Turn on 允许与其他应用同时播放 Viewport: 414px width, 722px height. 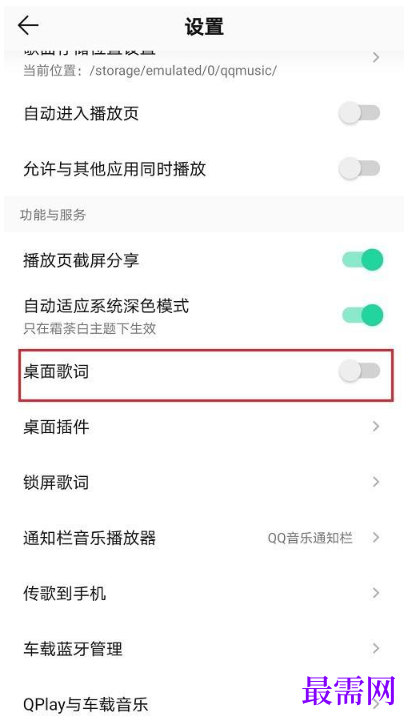click(359, 169)
